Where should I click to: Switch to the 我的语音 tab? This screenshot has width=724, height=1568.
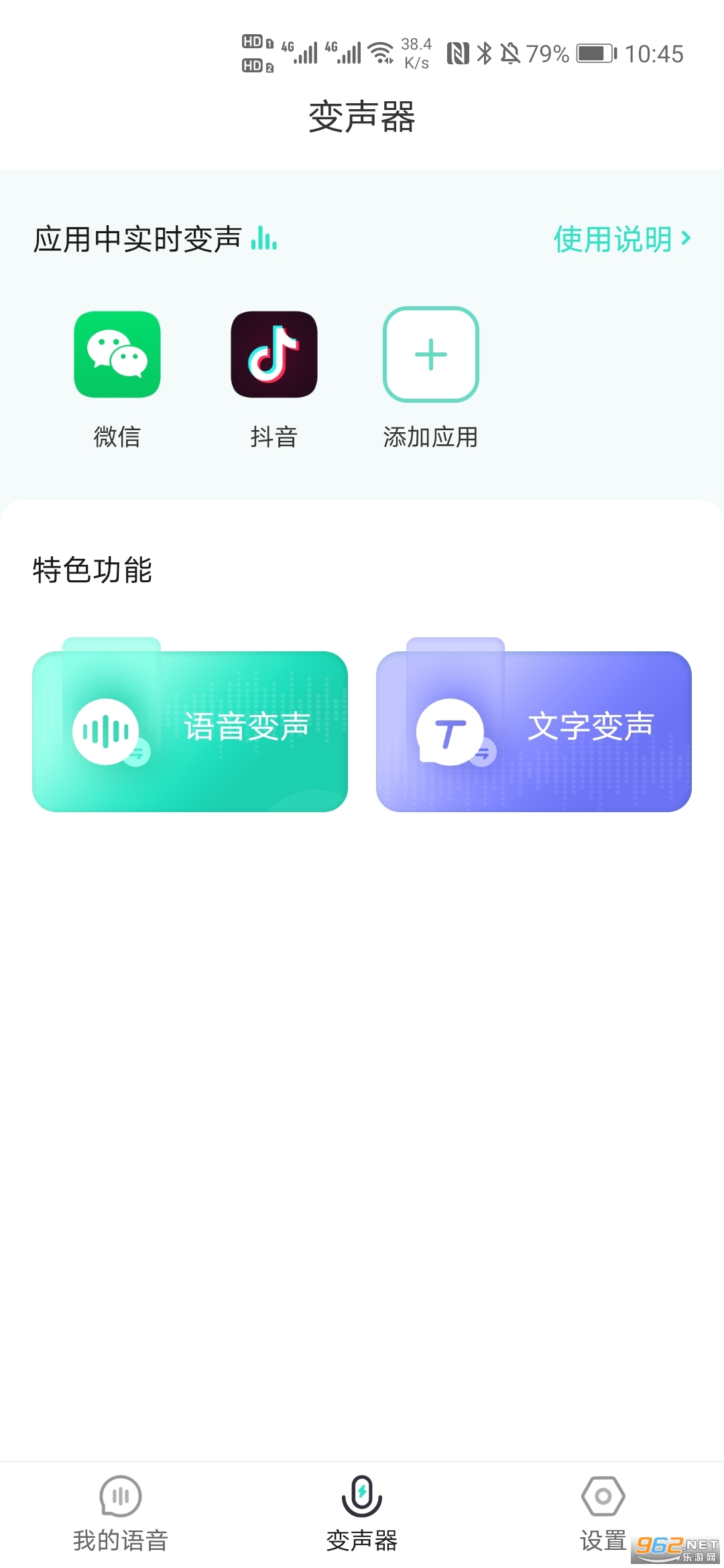[x=121, y=1514]
